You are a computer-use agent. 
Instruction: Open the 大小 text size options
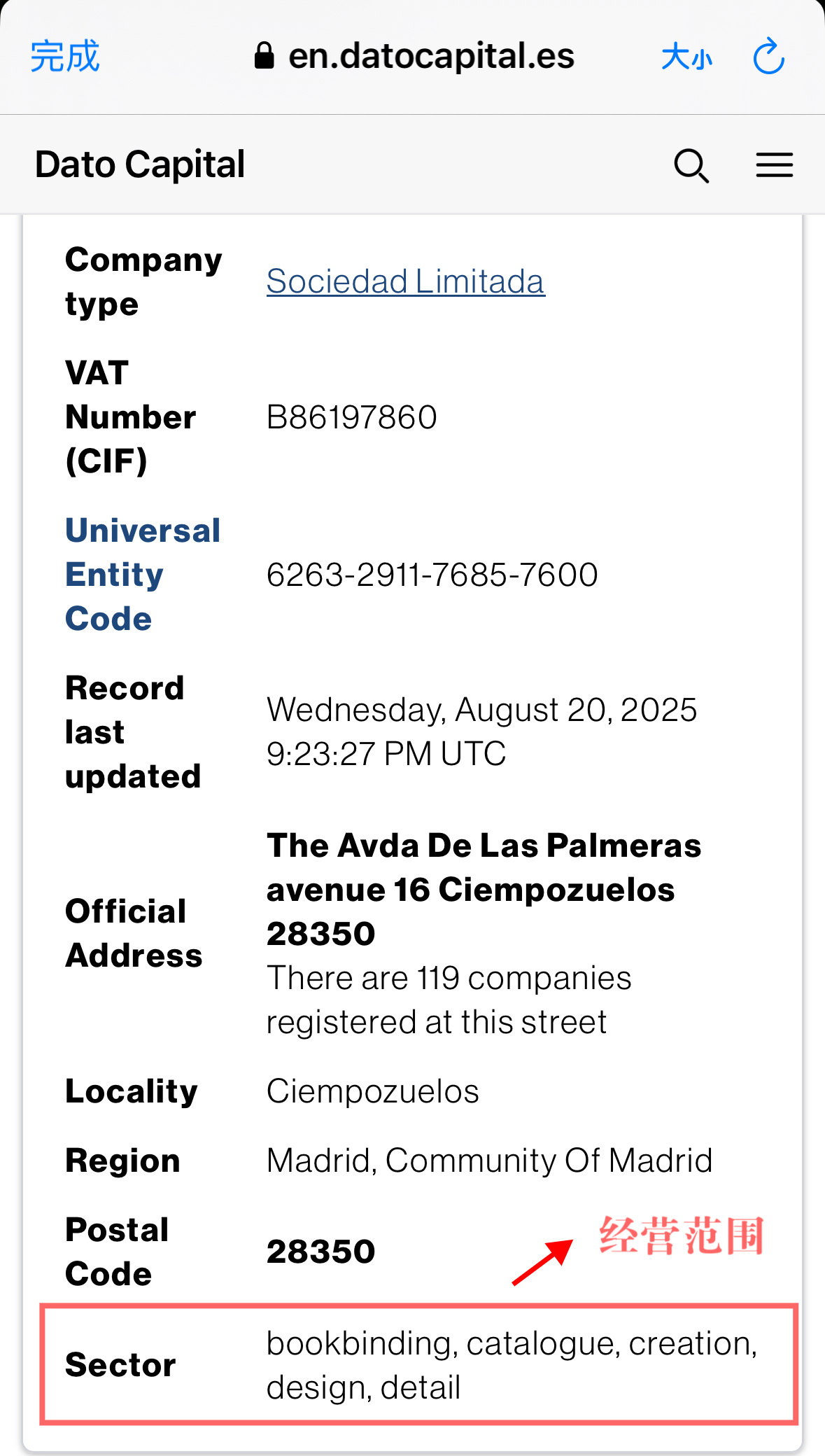(x=686, y=57)
